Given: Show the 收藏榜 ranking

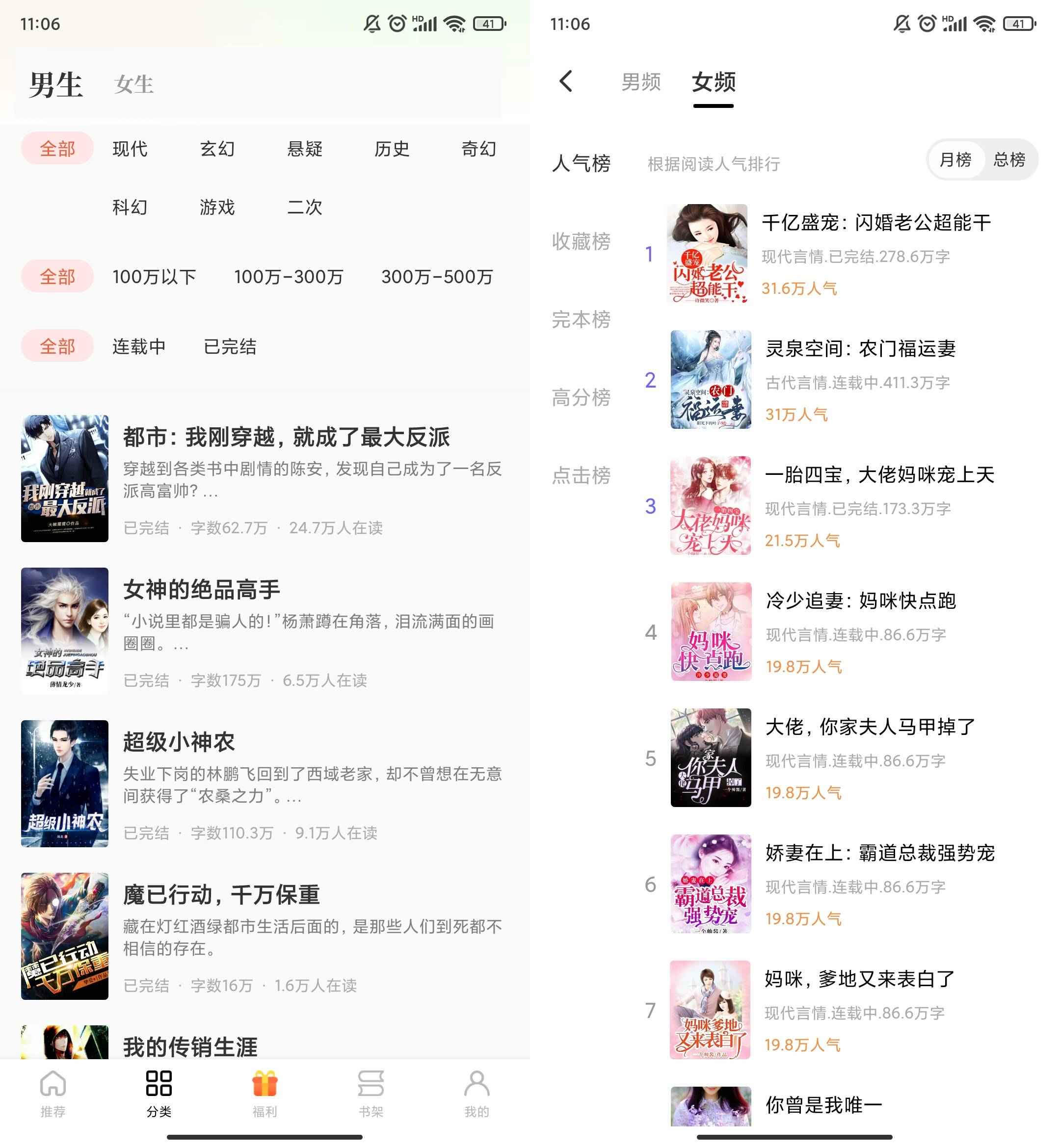Looking at the screenshot, I should tap(581, 241).
